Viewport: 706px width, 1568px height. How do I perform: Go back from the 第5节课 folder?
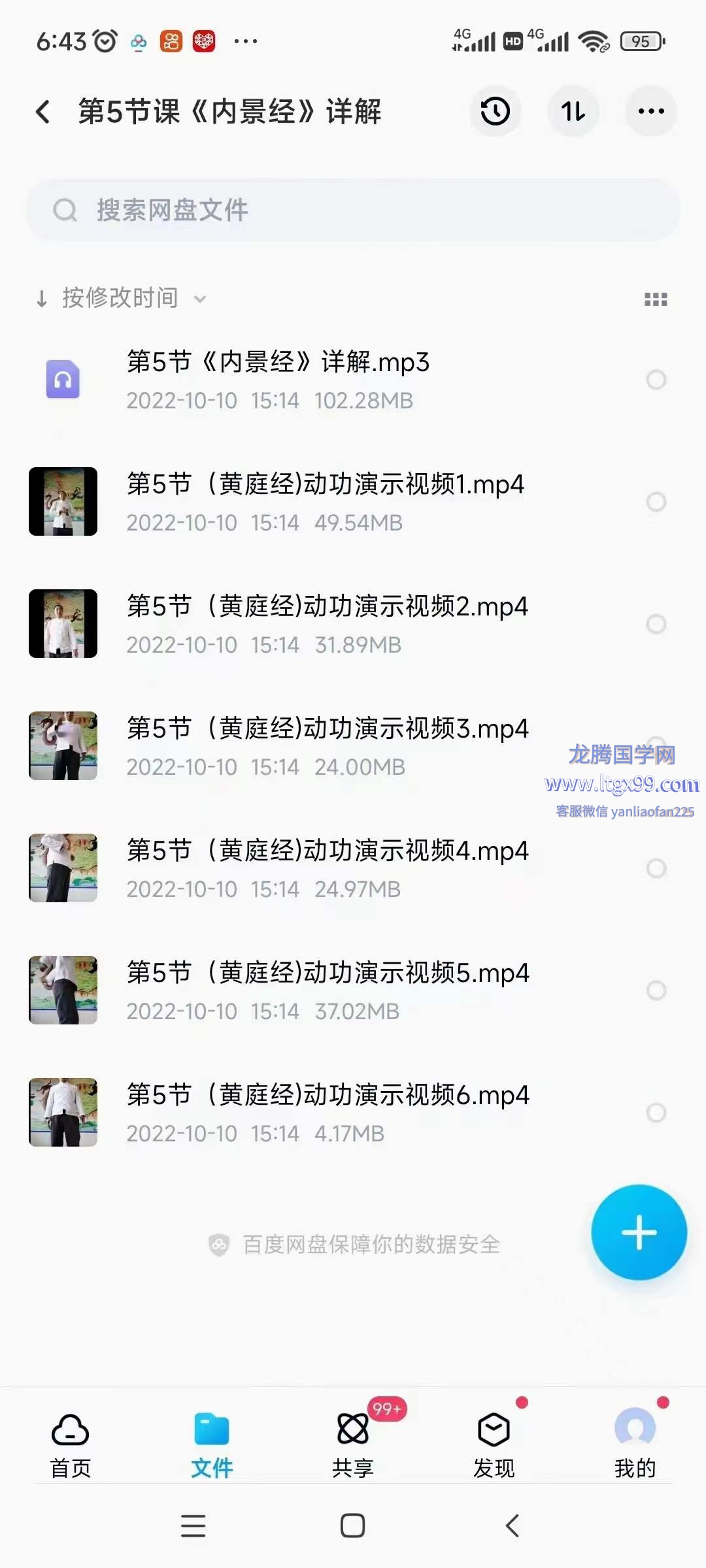(x=43, y=112)
